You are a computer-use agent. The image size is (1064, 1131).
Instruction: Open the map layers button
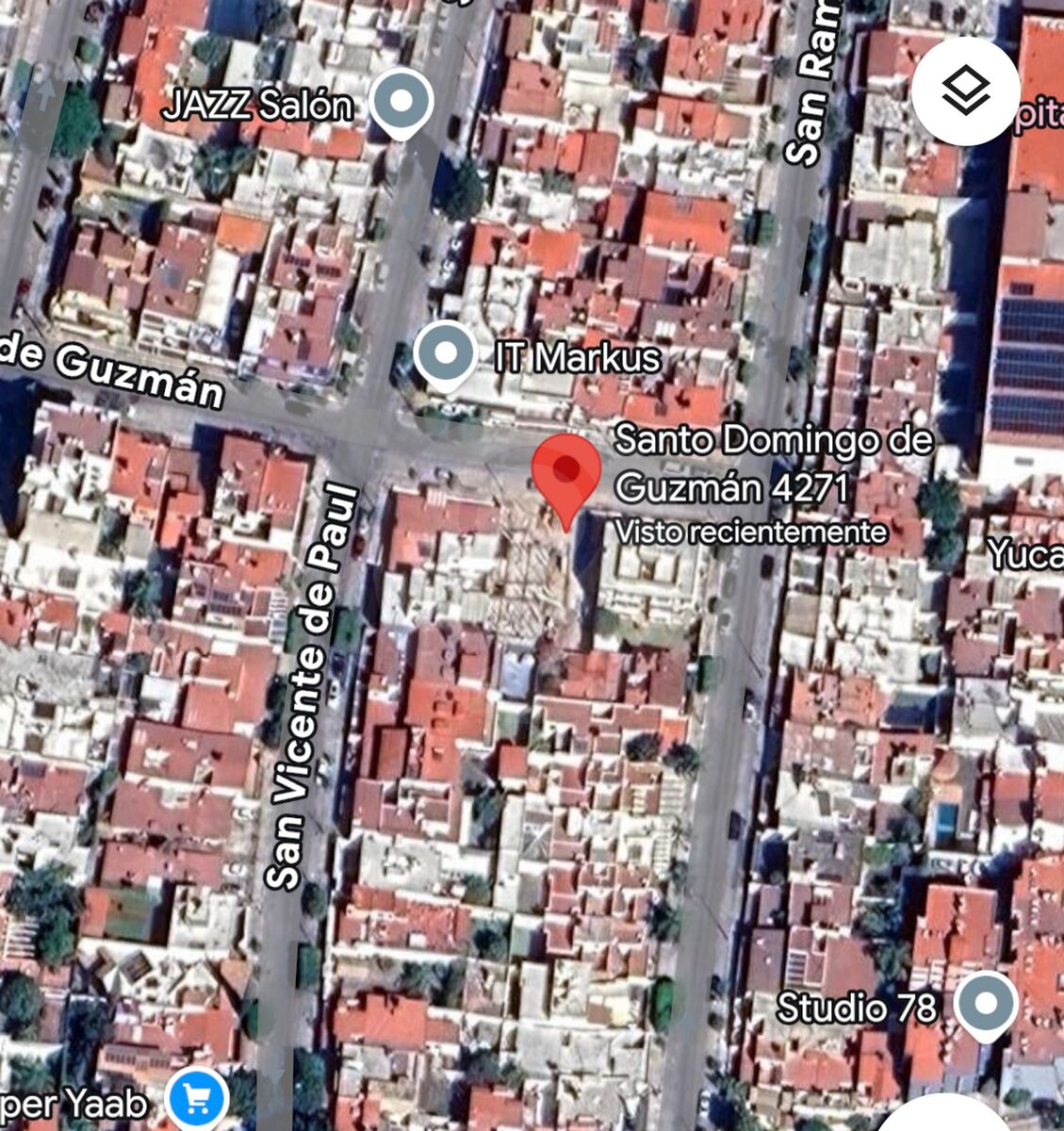[x=965, y=91]
